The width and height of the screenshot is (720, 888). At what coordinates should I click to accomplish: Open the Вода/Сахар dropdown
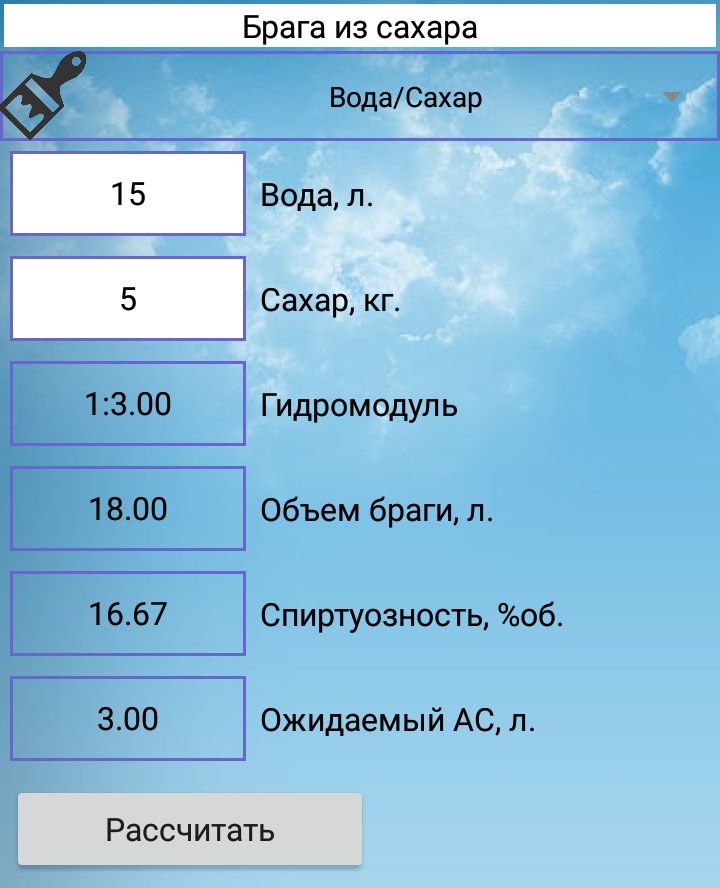pos(405,98)
